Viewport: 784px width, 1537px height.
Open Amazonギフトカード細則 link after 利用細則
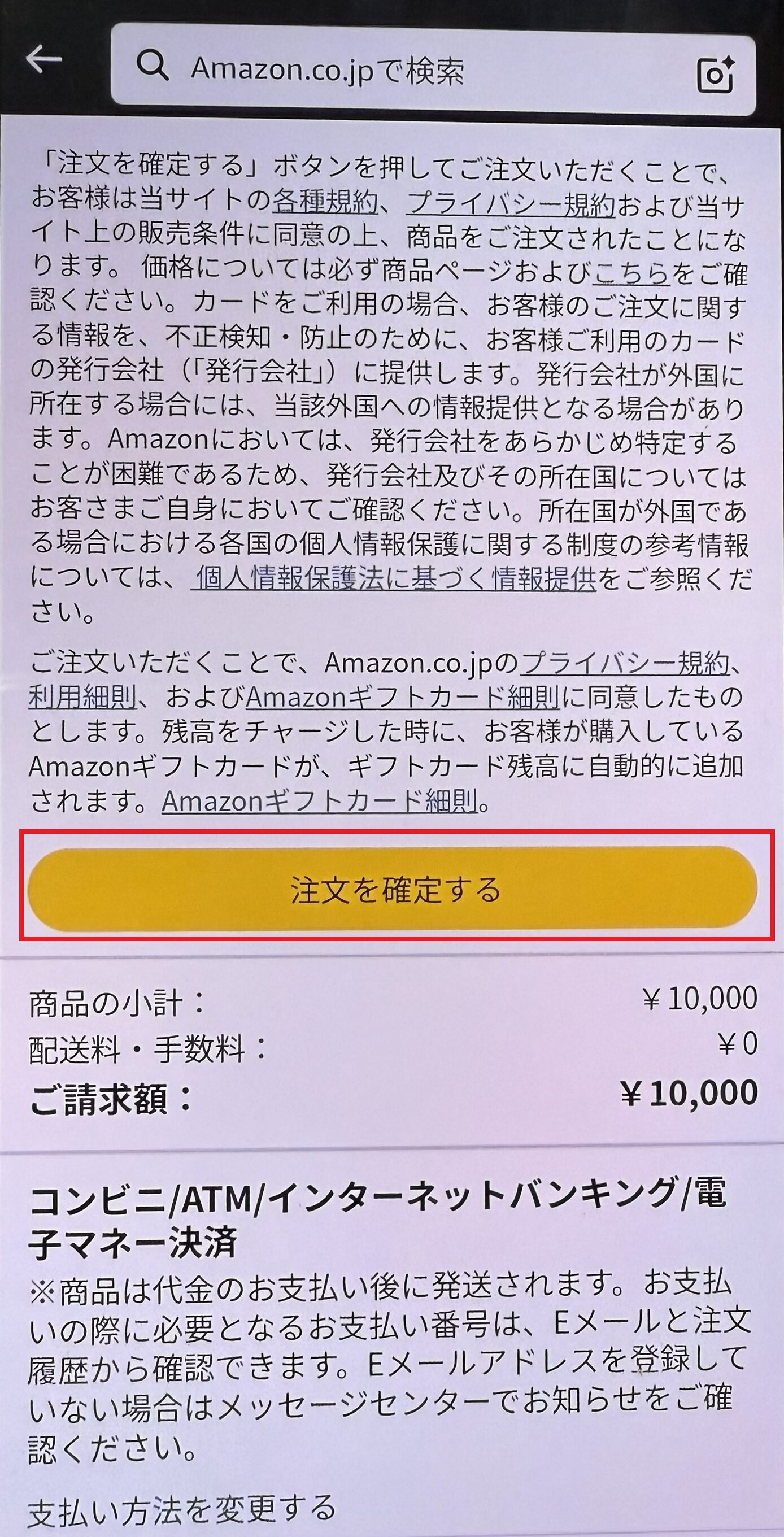pyautogui.click(x=403, y=698)
